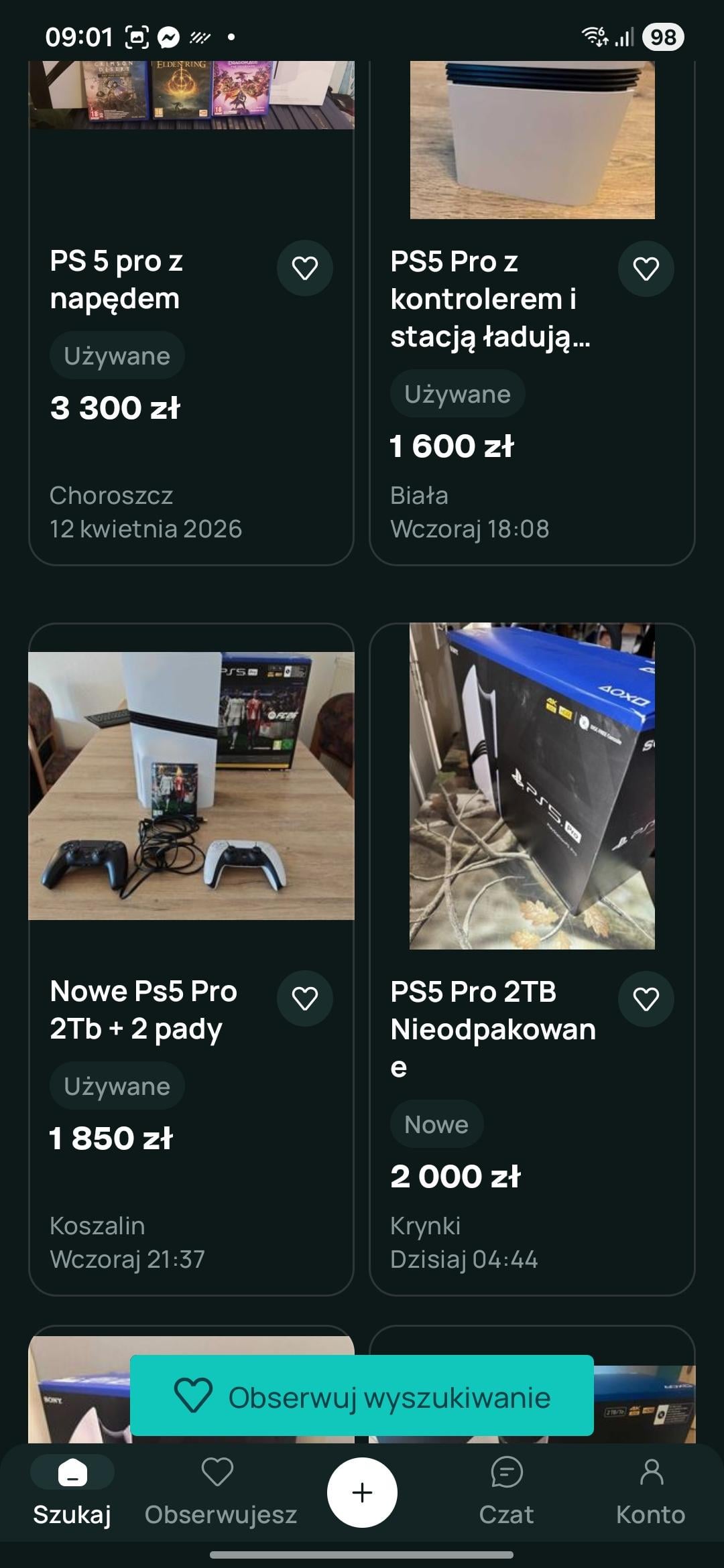Add PS5 Pro 2TB Nieodpakowane to favorites
Image resolution: width=724 pixels, height=1568 pixels.
pos(646,1000)
